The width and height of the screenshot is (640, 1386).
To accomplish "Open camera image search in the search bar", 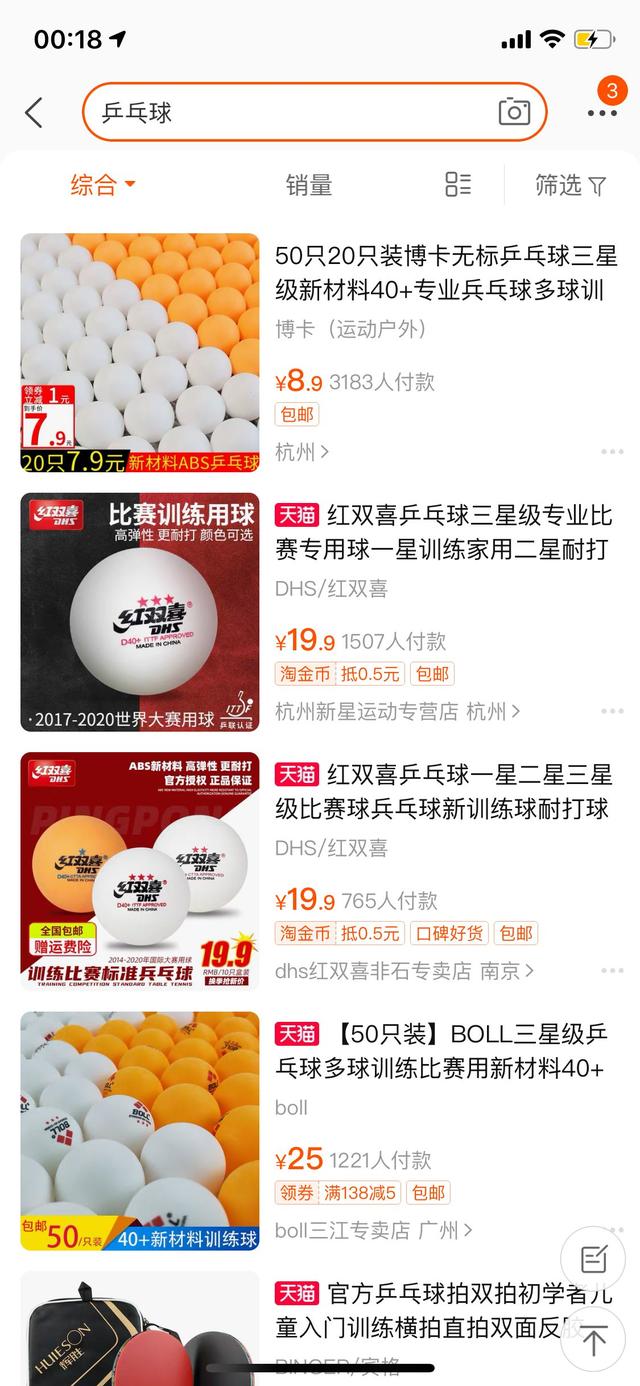I will pyautogui.click(x=514, y=112).
